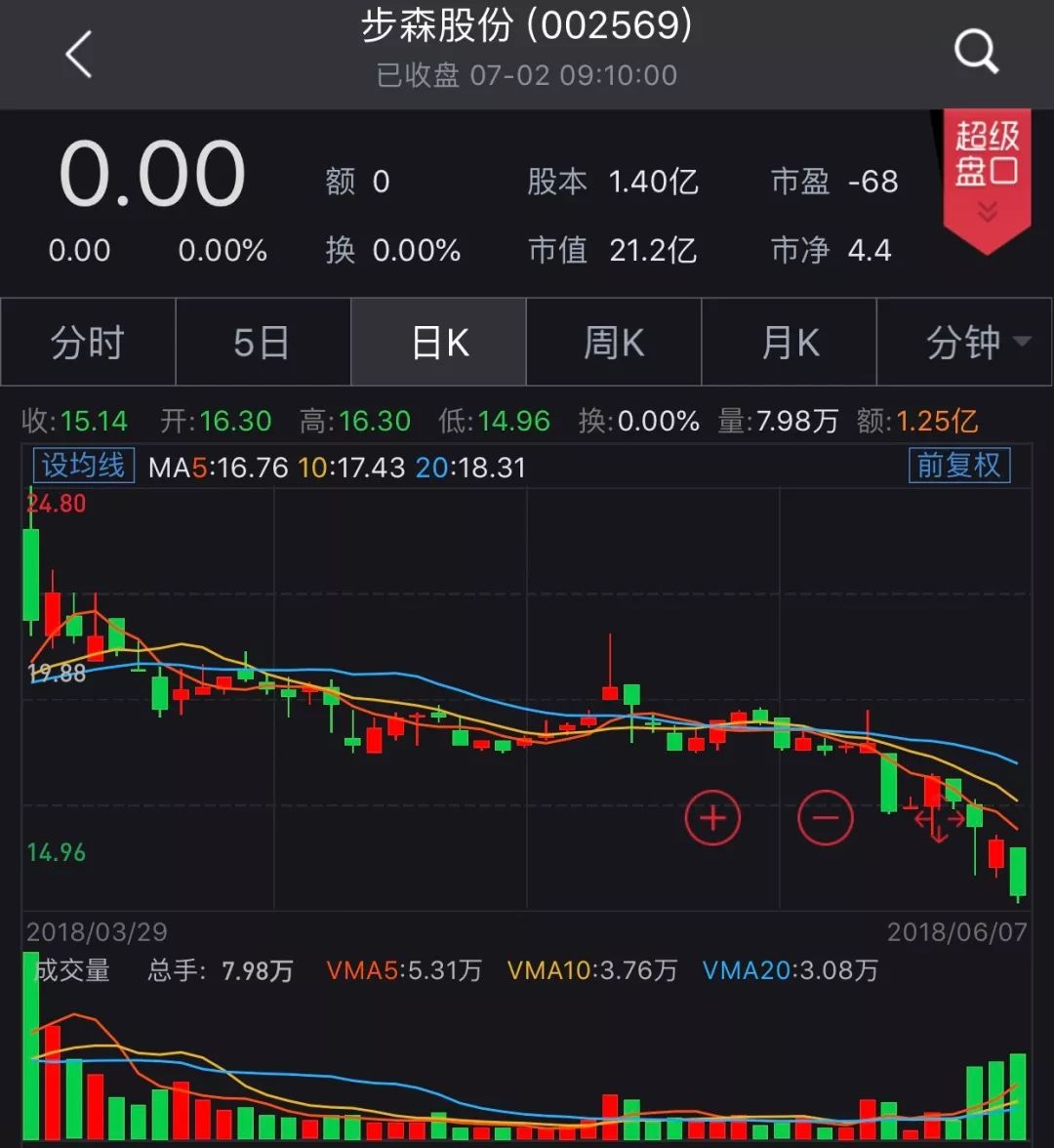Image resolution: width=1054 pixels, height=1148 pixels.
Task: Select the 日K tab
Action: (439, 343)
